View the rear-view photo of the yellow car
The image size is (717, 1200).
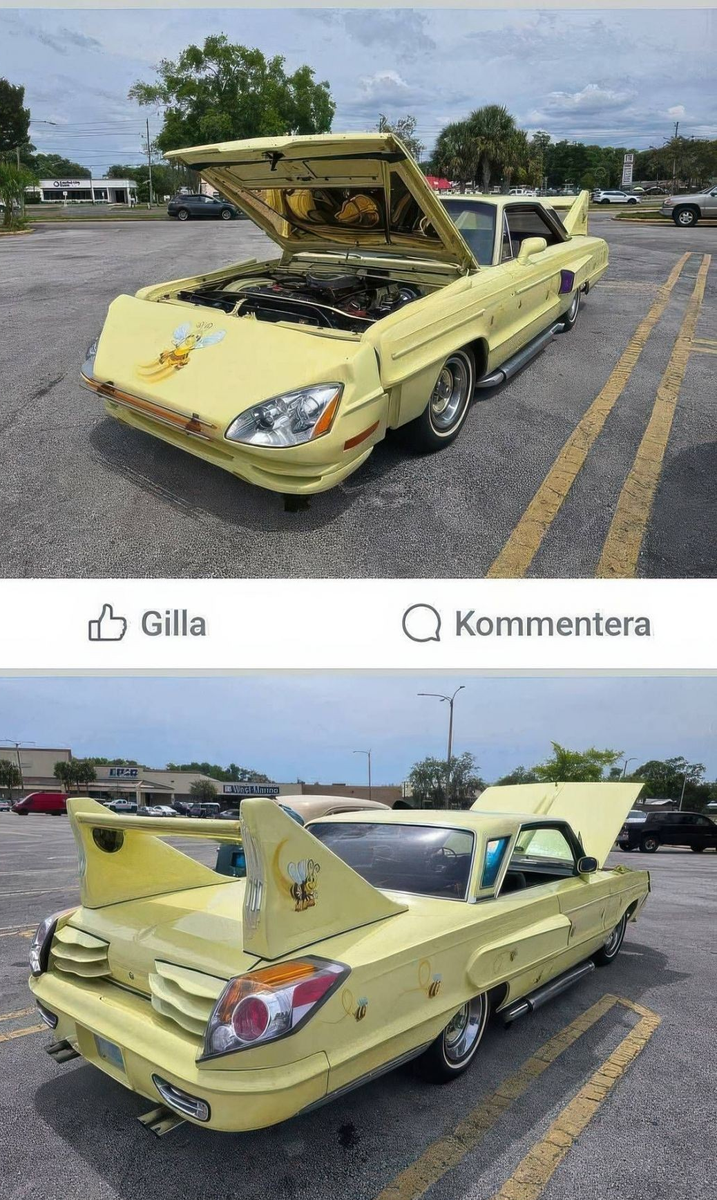click(x=358, y=937)
